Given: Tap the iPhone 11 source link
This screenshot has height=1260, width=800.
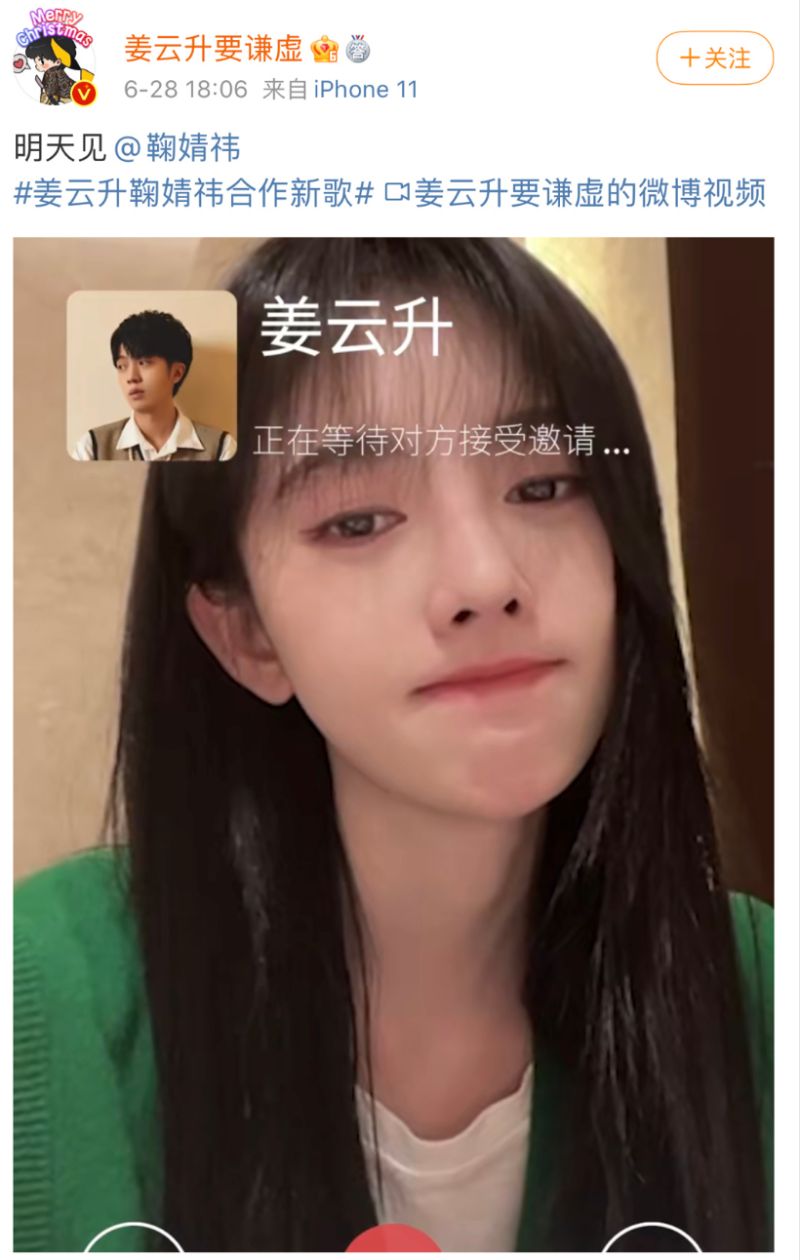Looking at the screenshot, I should pos(365,89).
